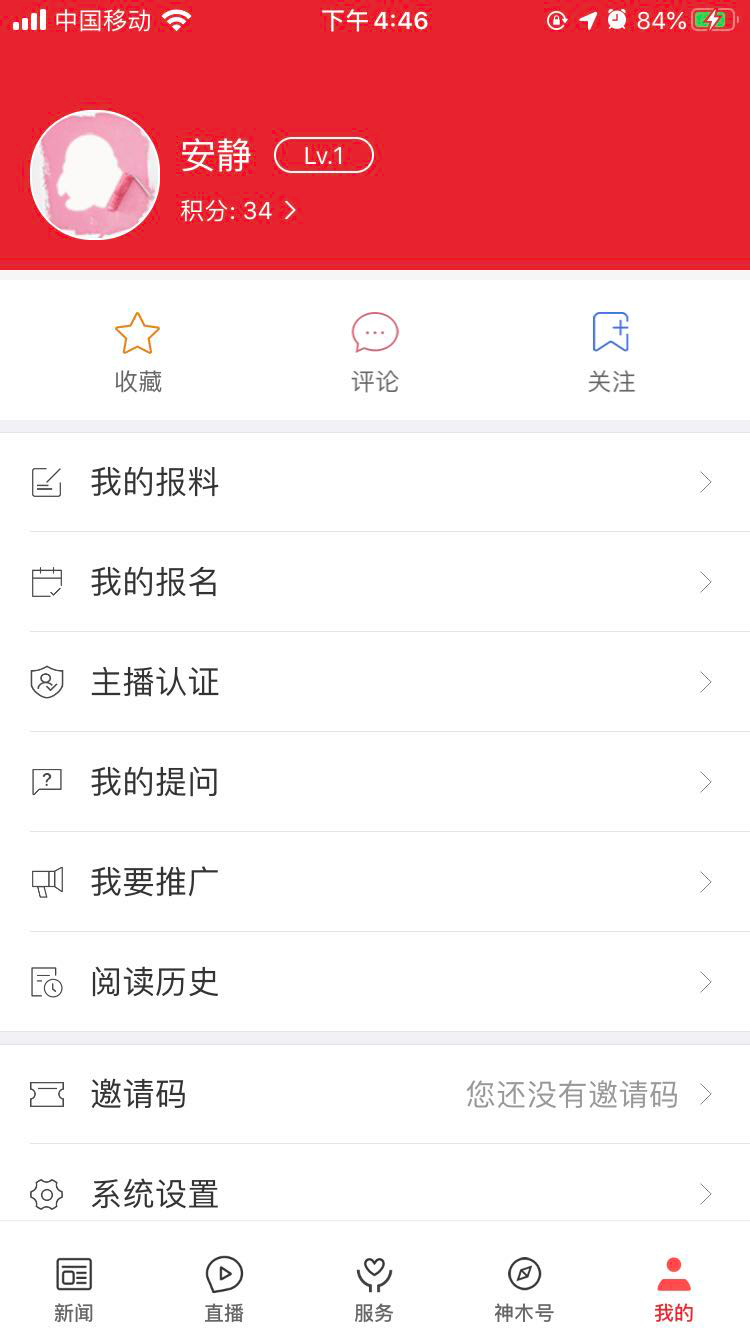Screen dimensions: 750x1334
Task: Switch to the 神木号 tab
Action: click(x=524, y=1288)
